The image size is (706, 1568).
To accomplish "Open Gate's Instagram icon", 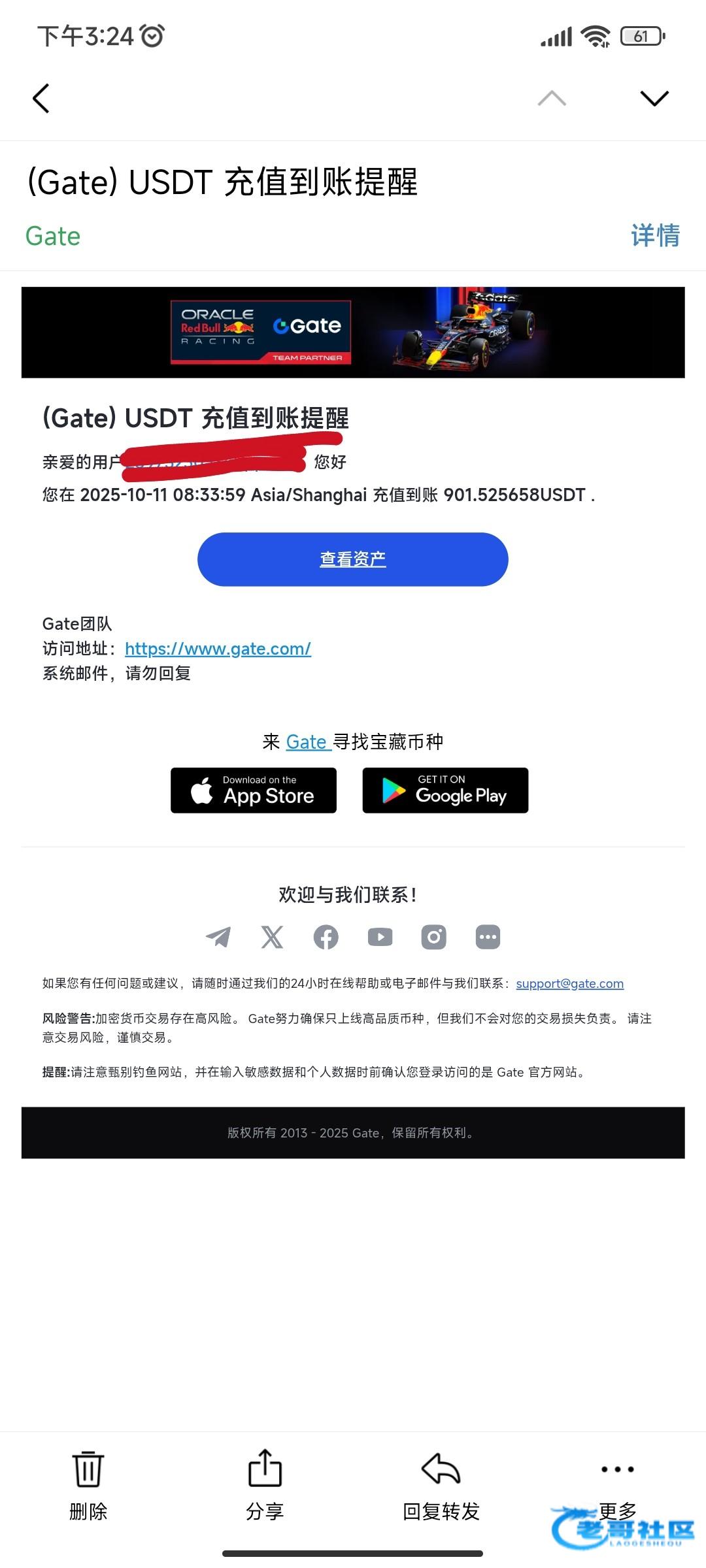I will [x=433, y=937].
